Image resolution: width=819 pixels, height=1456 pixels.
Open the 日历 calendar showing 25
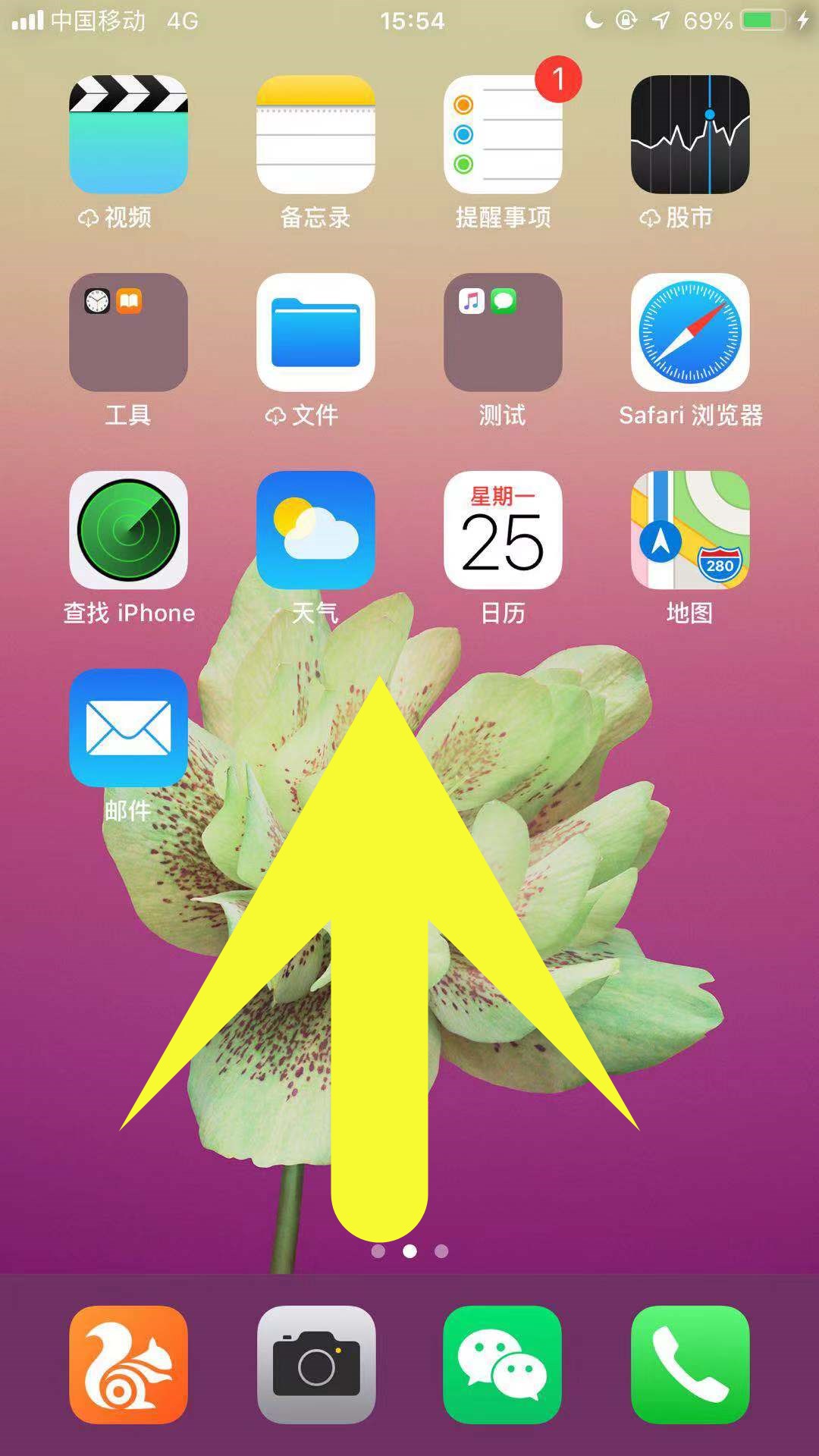click(503, 531)
